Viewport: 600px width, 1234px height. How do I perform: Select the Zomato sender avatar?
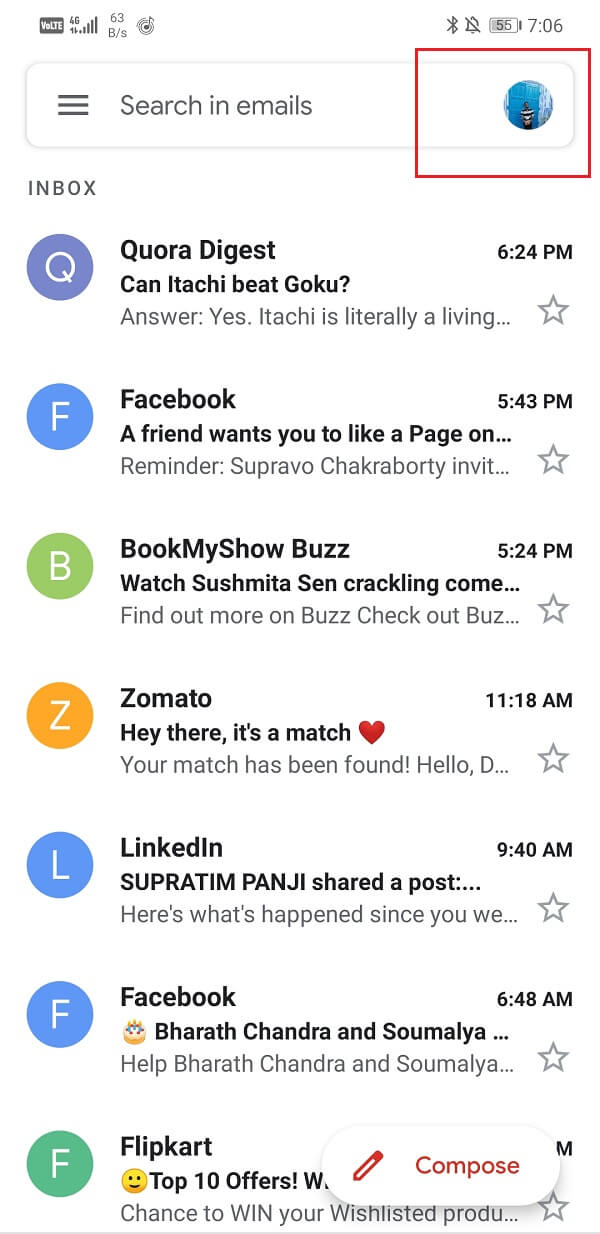(x=60, y=716)
